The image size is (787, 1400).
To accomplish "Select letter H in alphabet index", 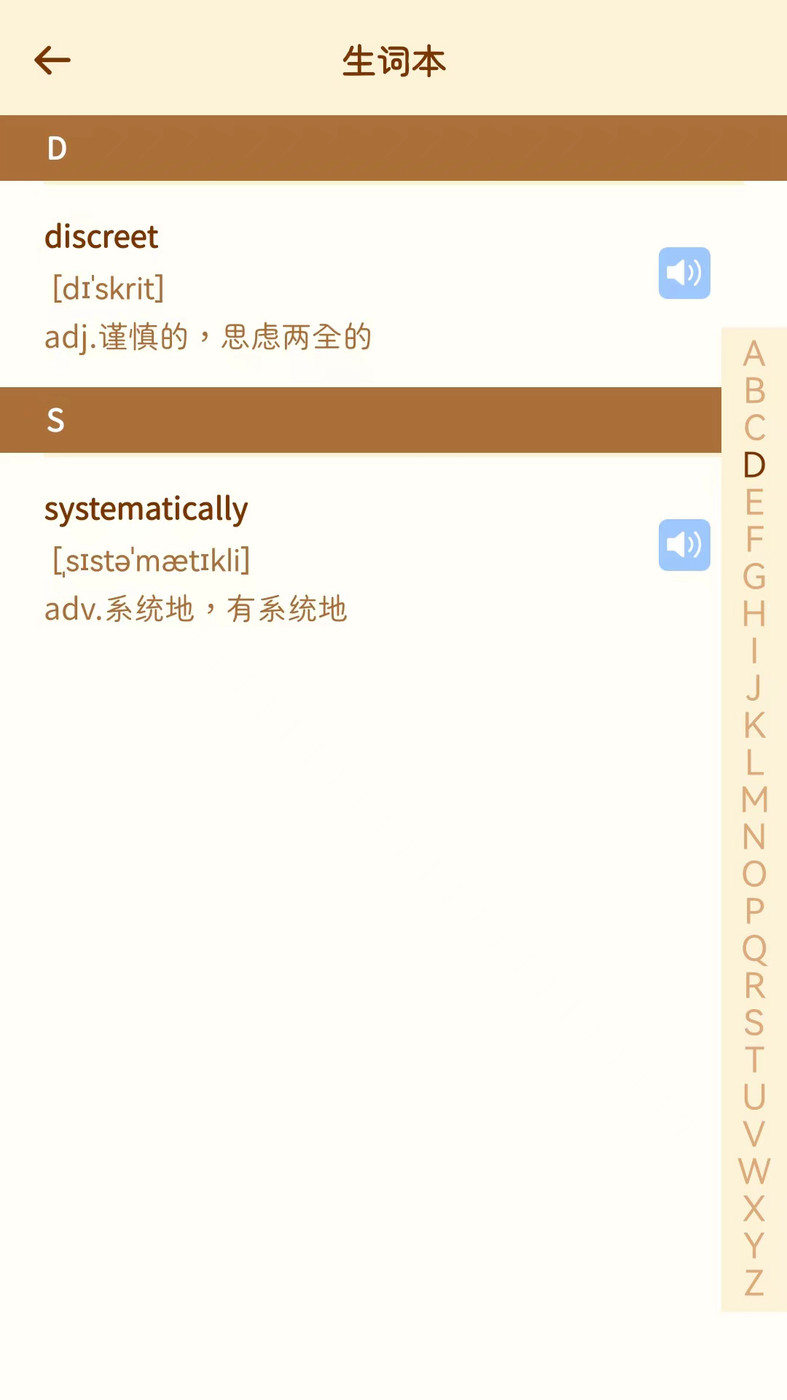I will (x=754, y=614).
